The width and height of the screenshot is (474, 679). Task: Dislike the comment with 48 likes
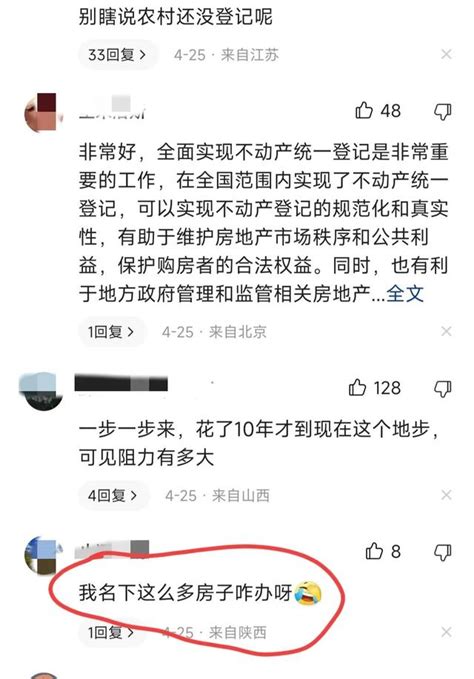pyautogui.click(x=442, y=112)
